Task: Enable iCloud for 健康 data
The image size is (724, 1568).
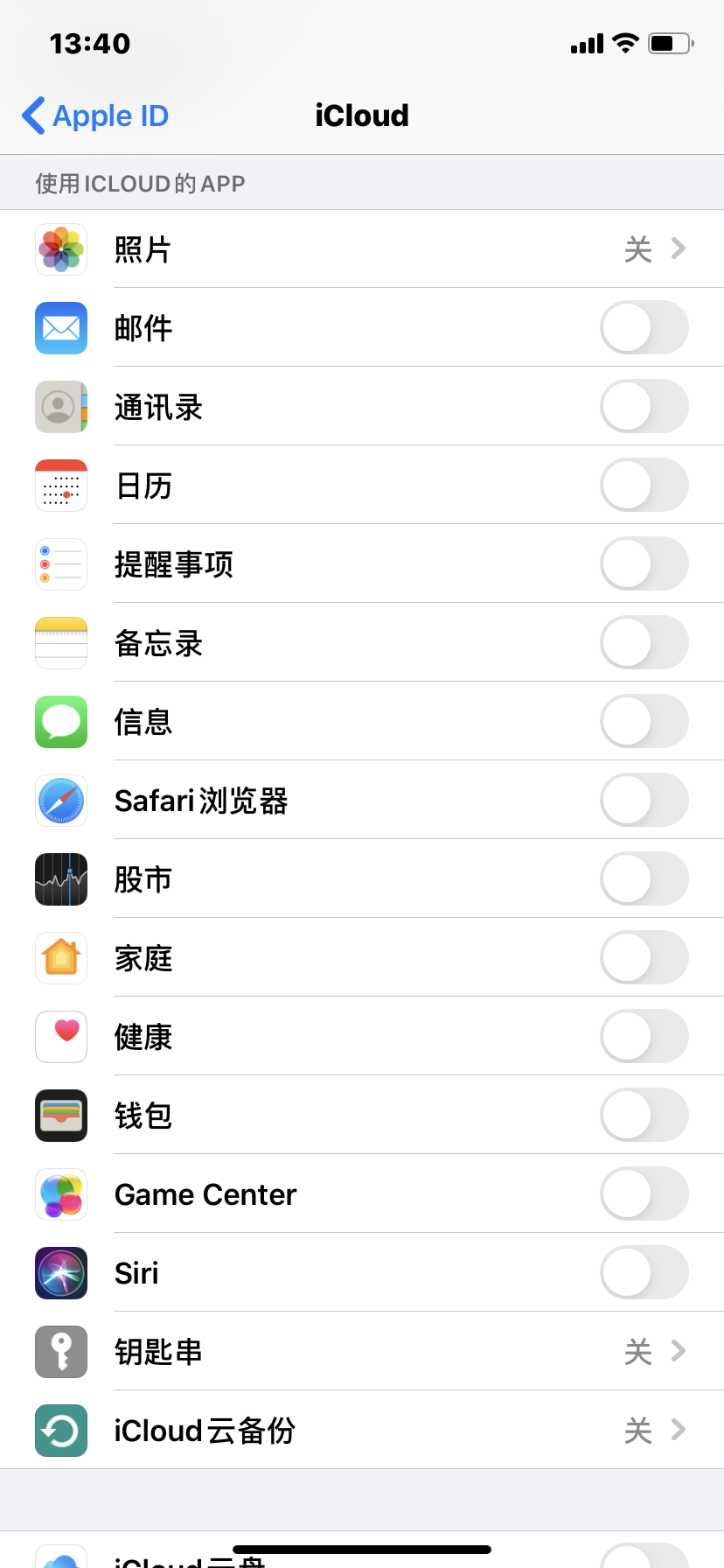Action: pyautogui.click(x=644, y=1037)
